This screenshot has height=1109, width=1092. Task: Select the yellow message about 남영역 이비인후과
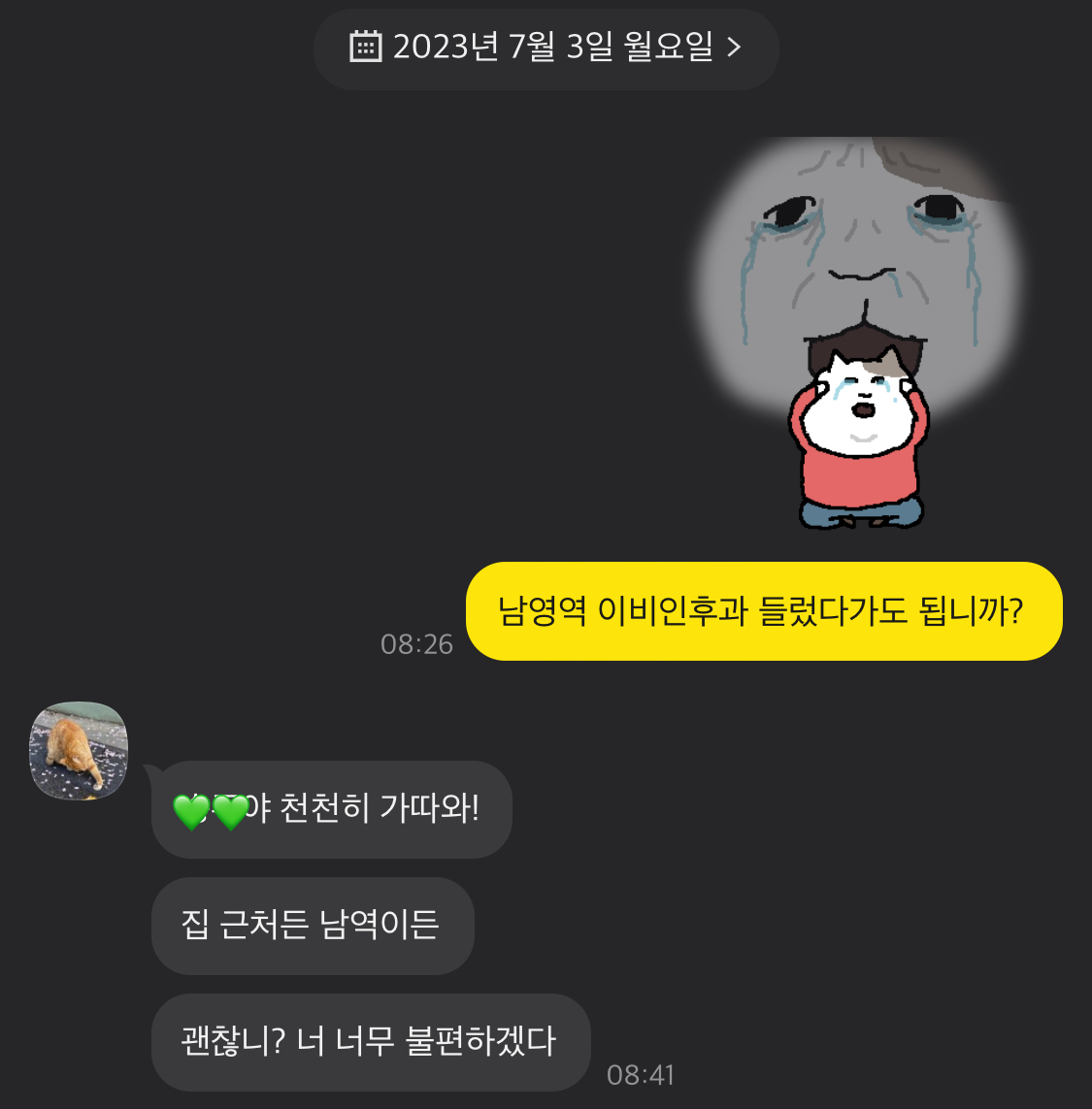pyautogui.click(x=764, y=612)
